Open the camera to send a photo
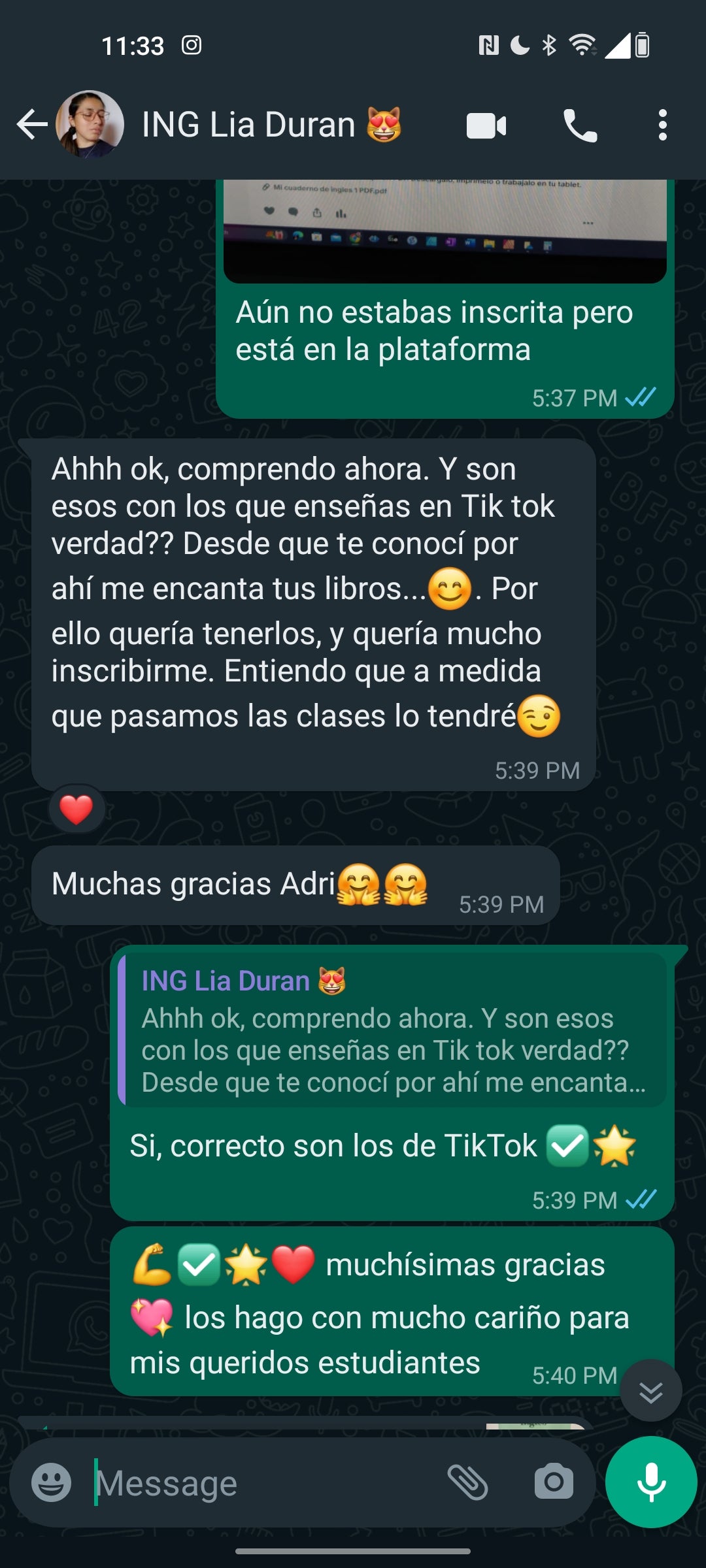The height and width of the screenshot is (1568, 706). click(554, 1482)
